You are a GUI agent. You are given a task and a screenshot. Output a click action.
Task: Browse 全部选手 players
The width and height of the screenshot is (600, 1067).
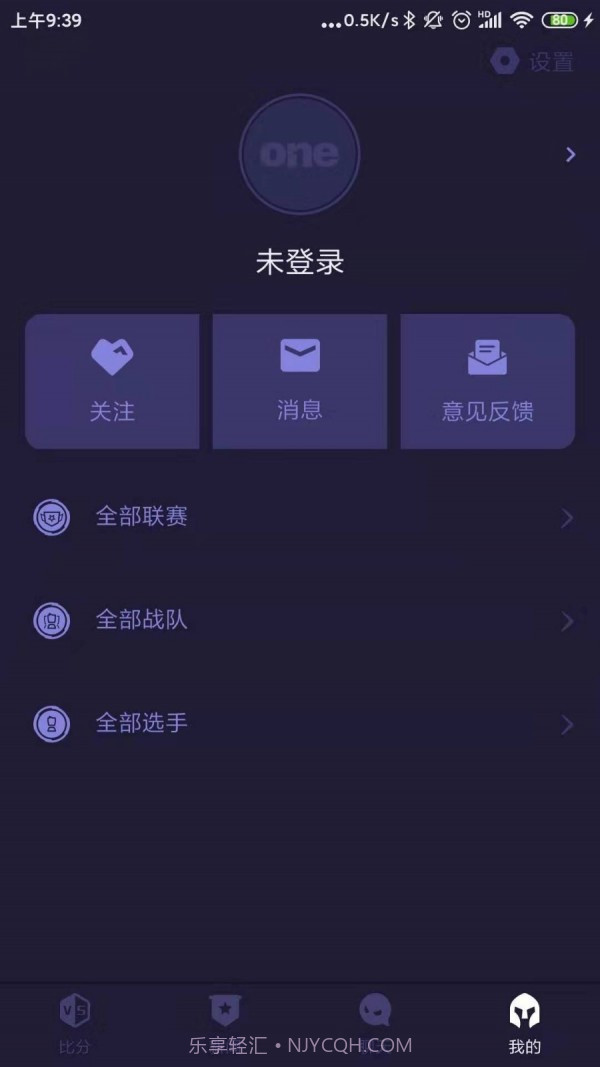click(x=300, y=723)
